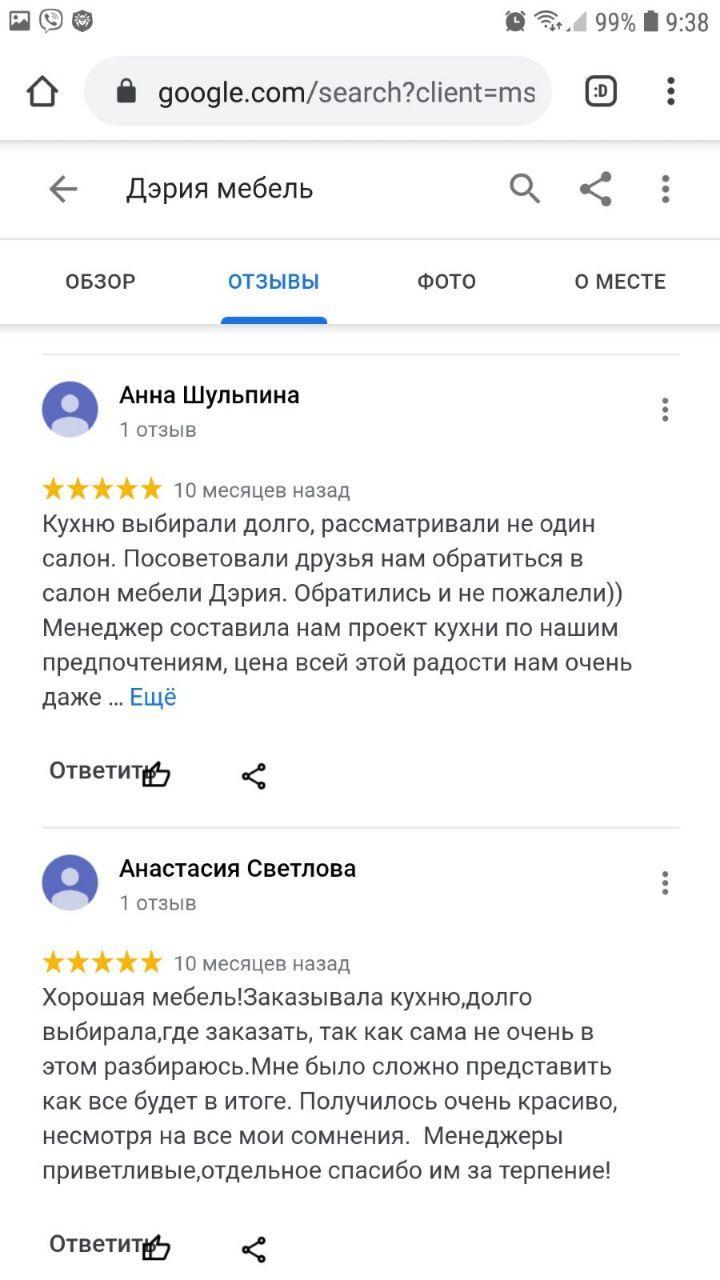Screen dimensions: 720x1280
Task: Expand Анна Шульпина's review with Ещё
Action: tap(153, 698)
